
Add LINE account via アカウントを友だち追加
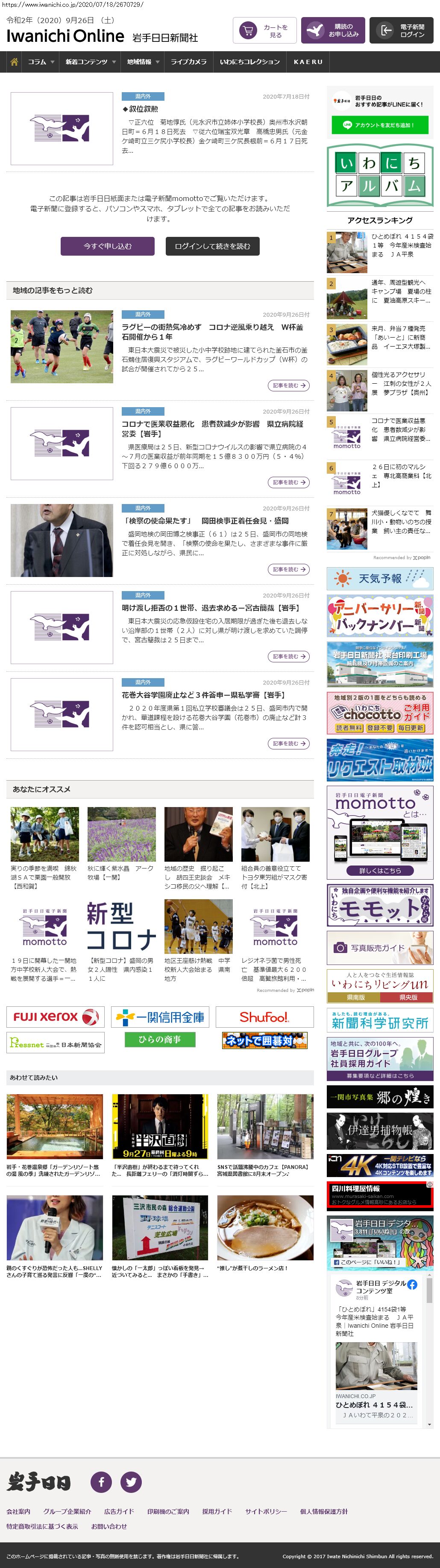380,125
